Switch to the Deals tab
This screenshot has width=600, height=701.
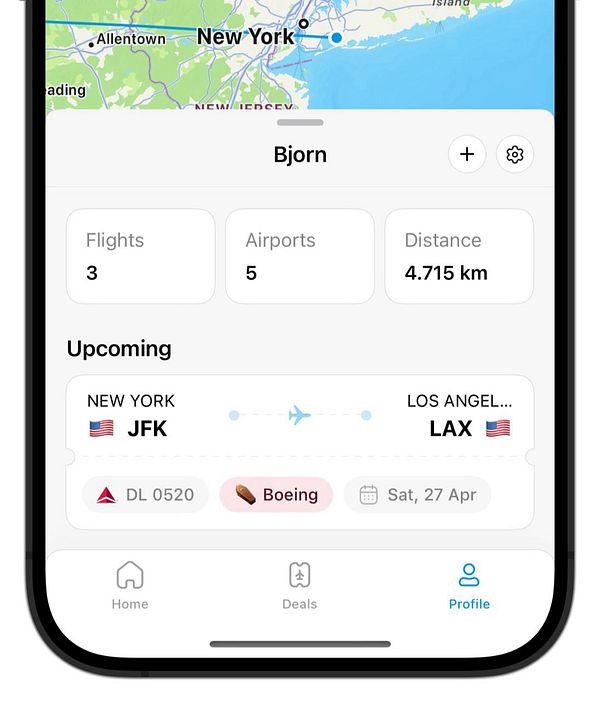300,586
